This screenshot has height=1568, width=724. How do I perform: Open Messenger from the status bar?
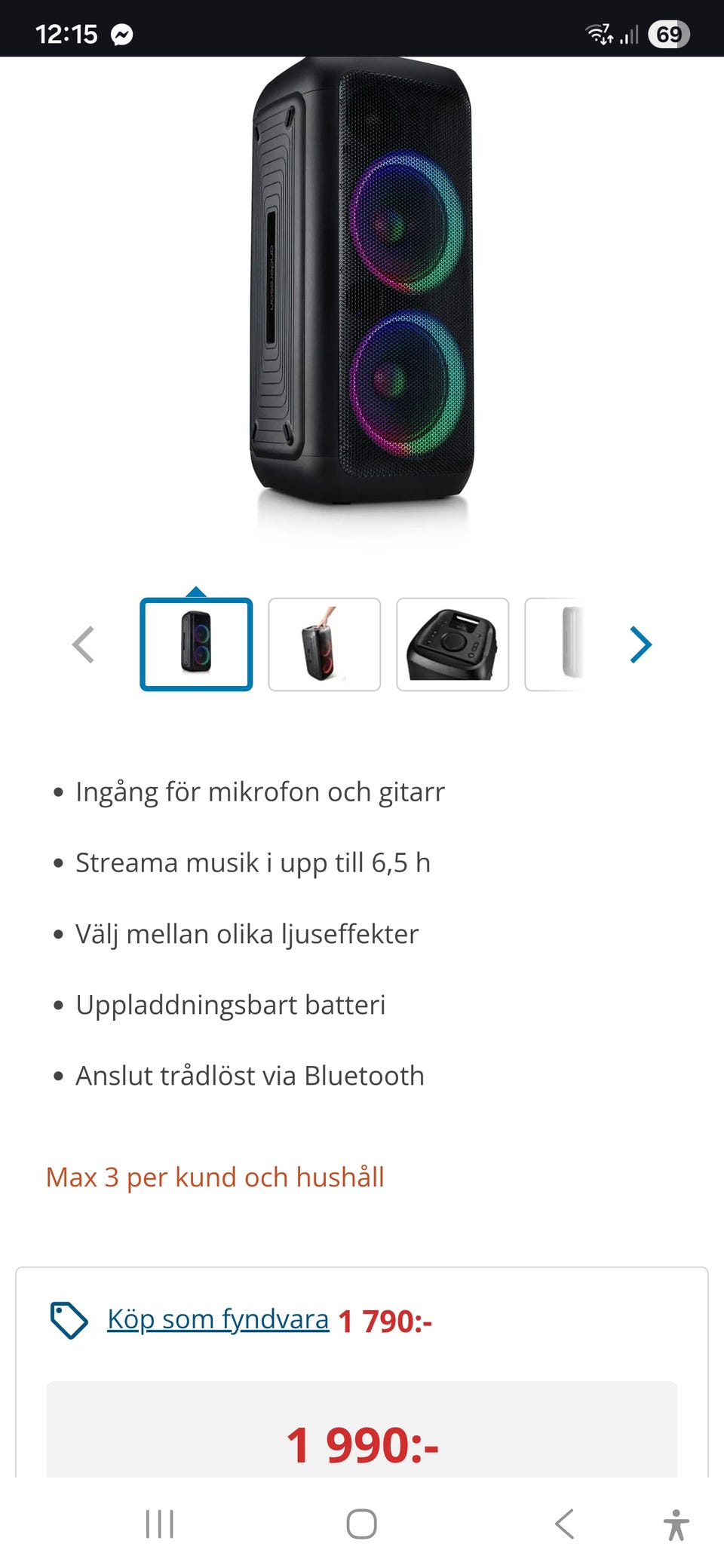tap(123, 34)
